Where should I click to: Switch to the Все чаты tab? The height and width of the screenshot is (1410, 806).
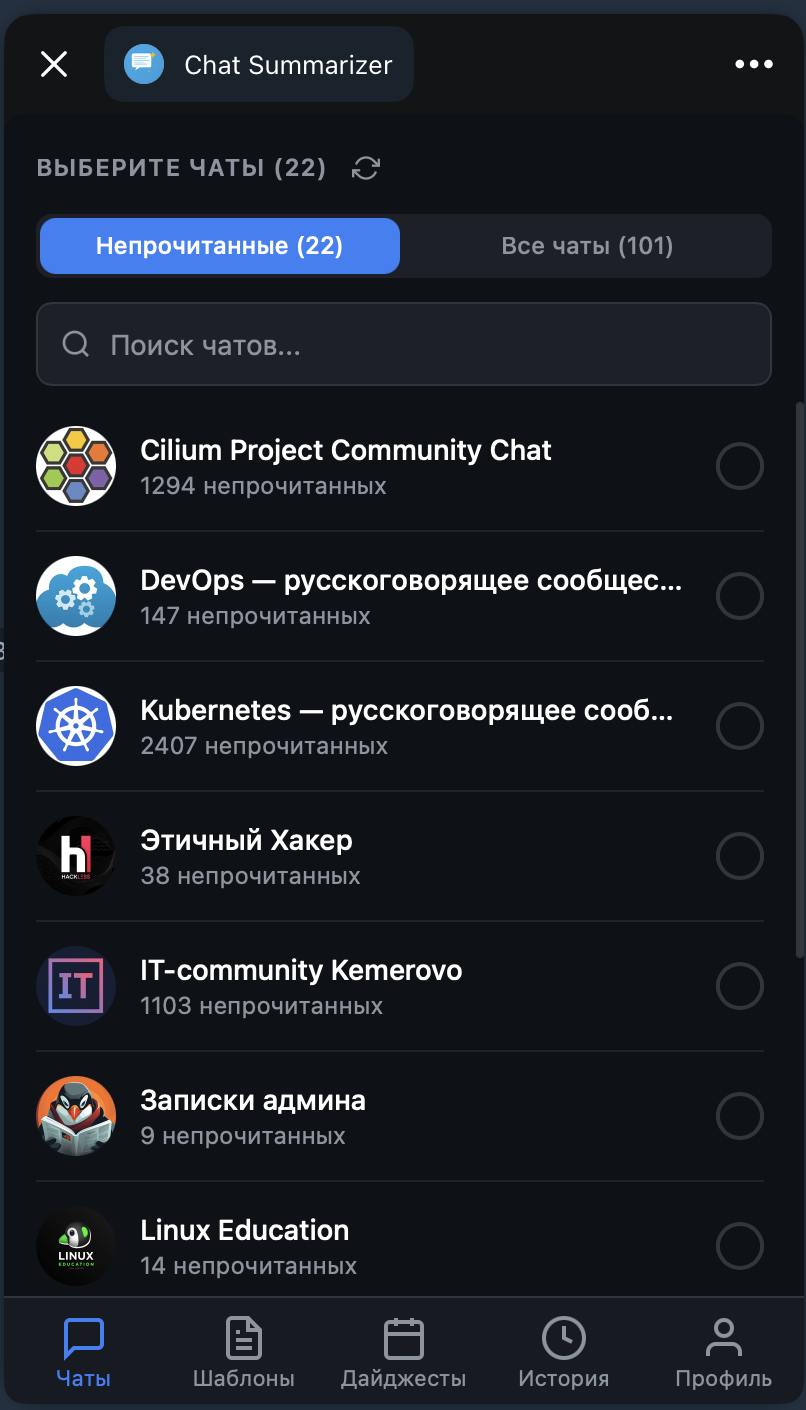point(585,245)
